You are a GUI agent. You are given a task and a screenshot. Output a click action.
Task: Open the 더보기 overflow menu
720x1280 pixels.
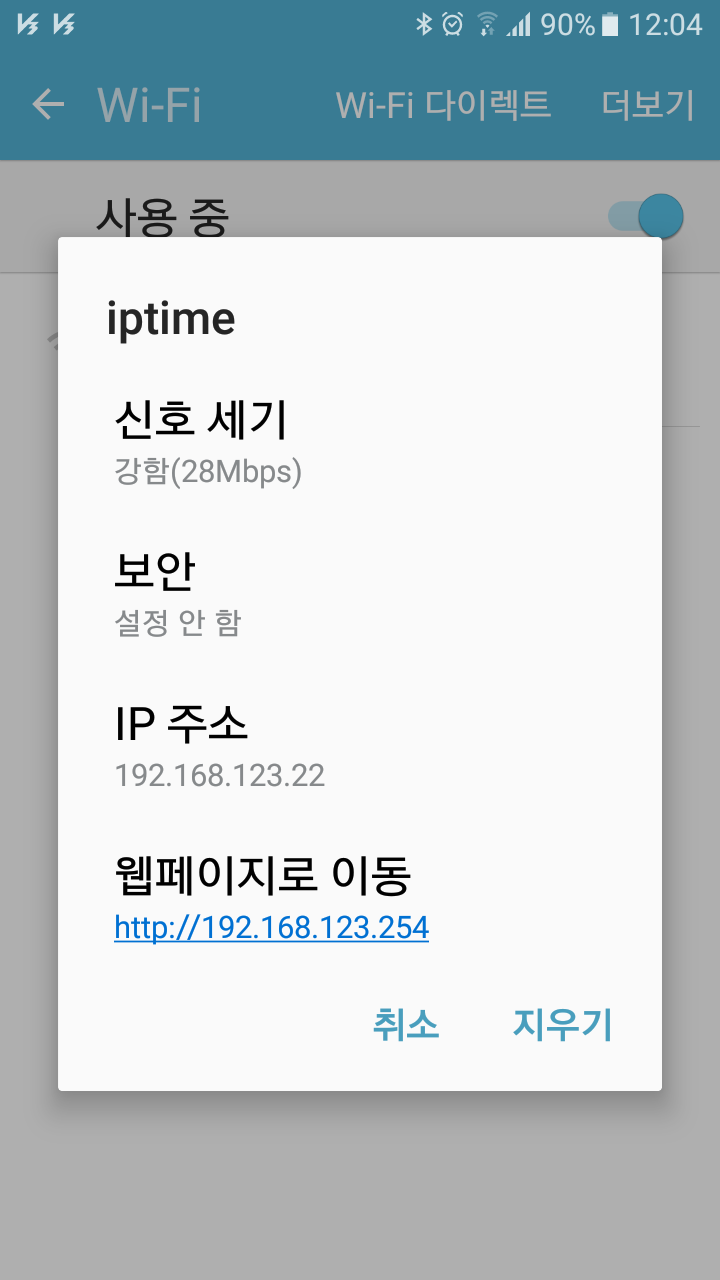coord(649,104)
